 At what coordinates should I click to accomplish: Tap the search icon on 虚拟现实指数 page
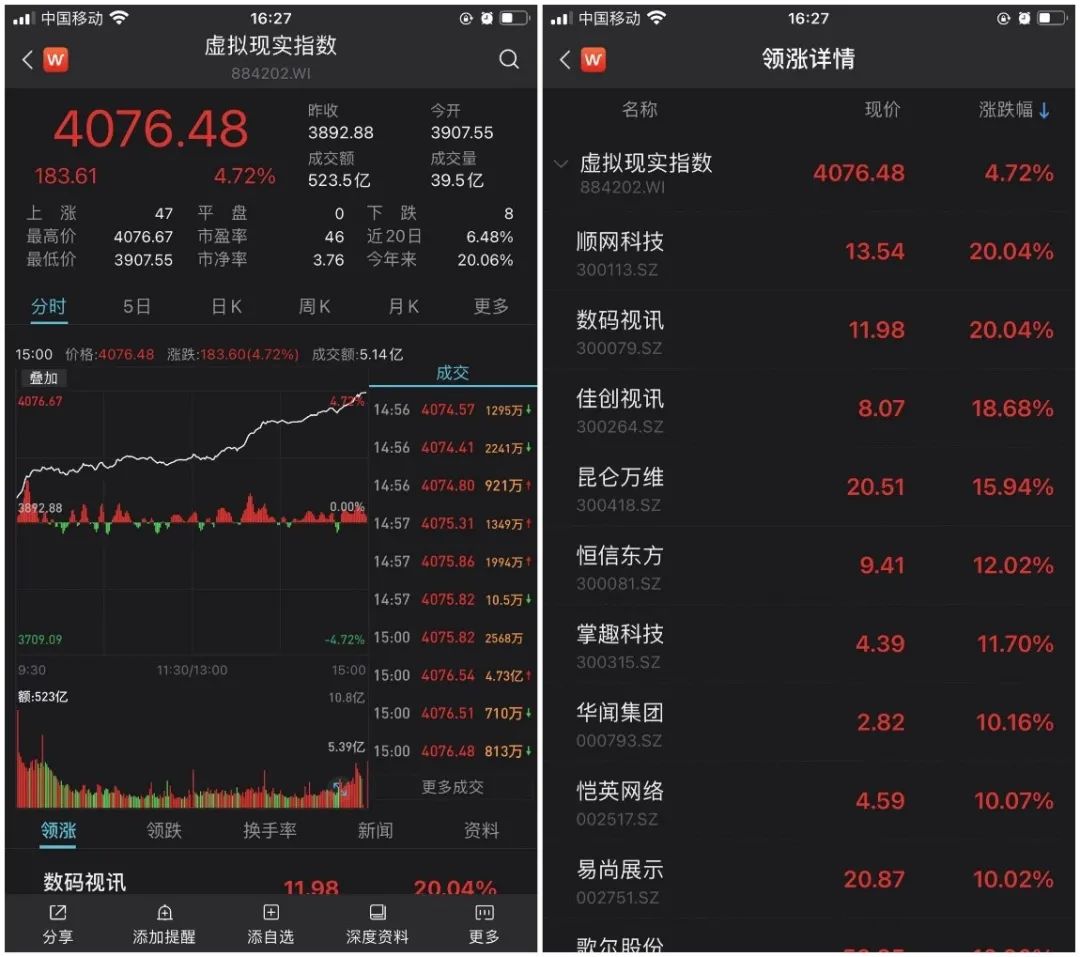point(508,59)
